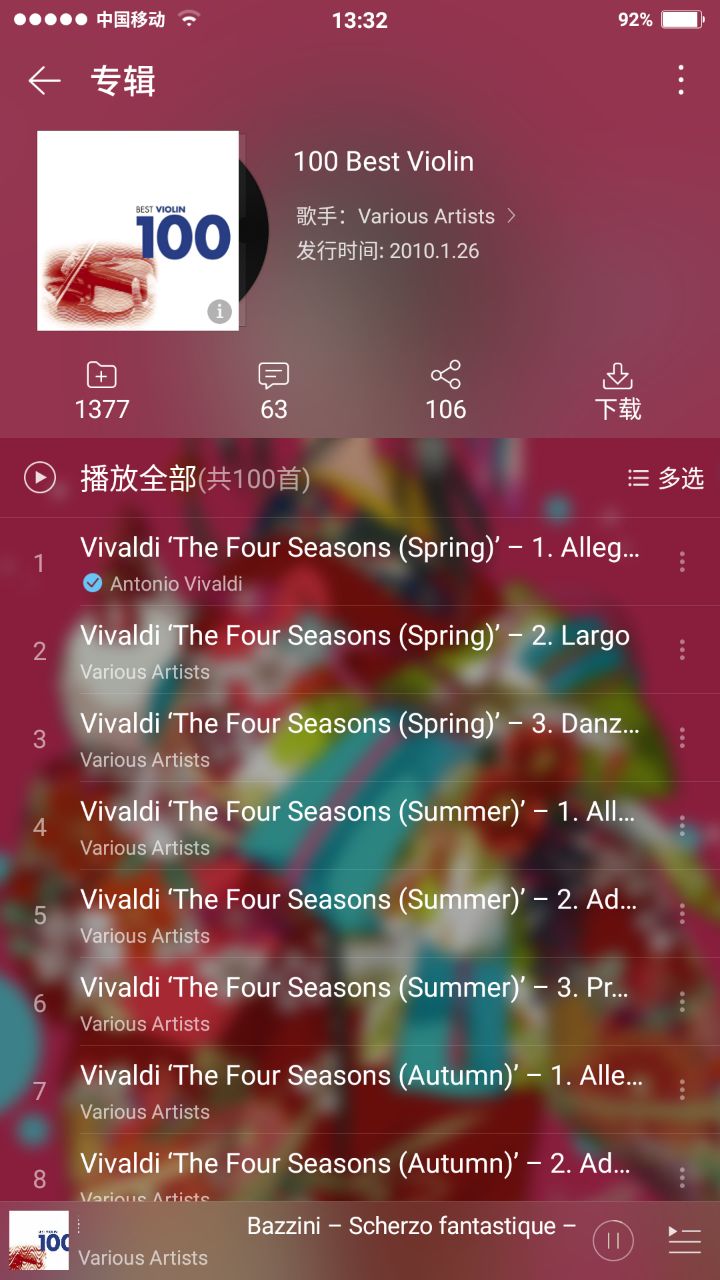Add album to collection (1377)
This screenshot has height=1280, width=720.
click(x=102, y=391)
